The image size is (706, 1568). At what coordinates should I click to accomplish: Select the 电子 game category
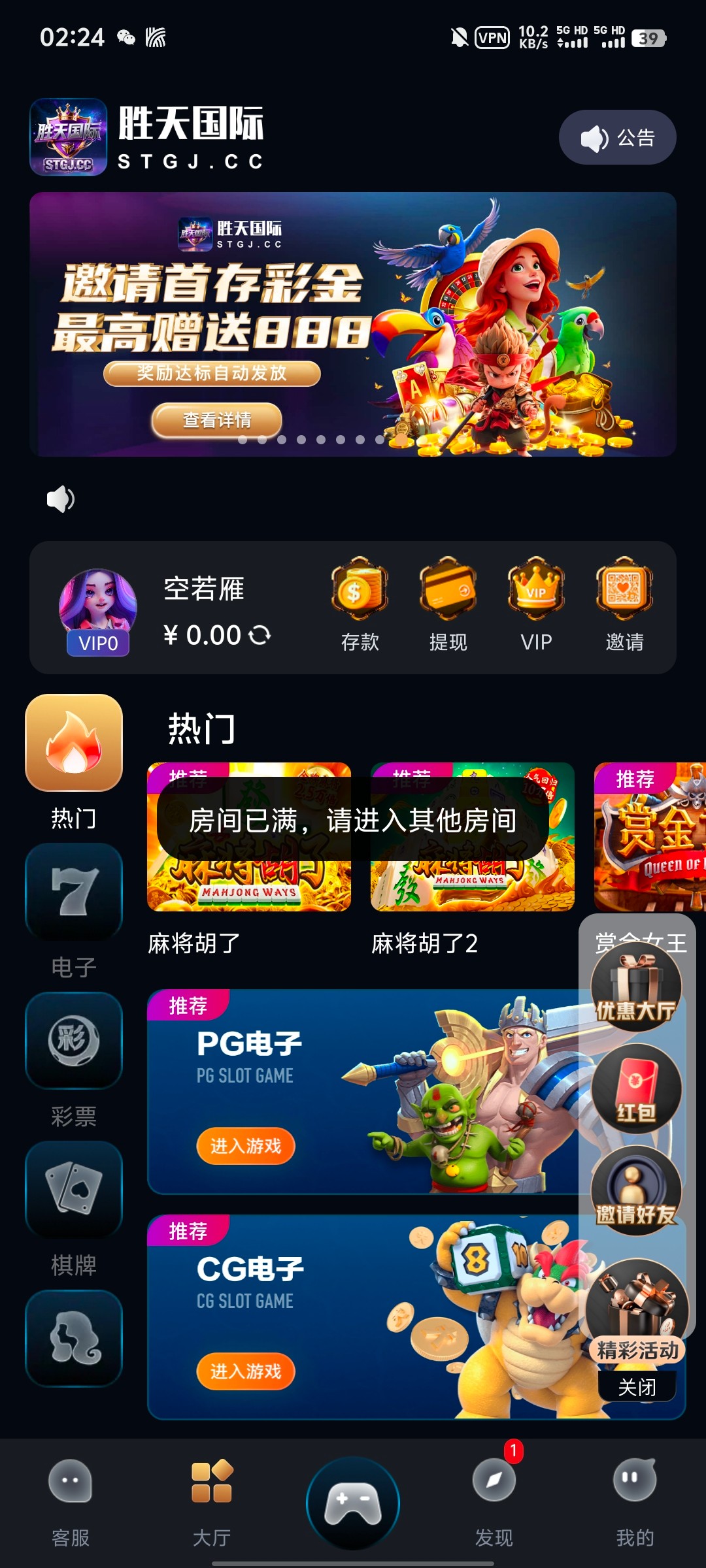pos(74,909)
